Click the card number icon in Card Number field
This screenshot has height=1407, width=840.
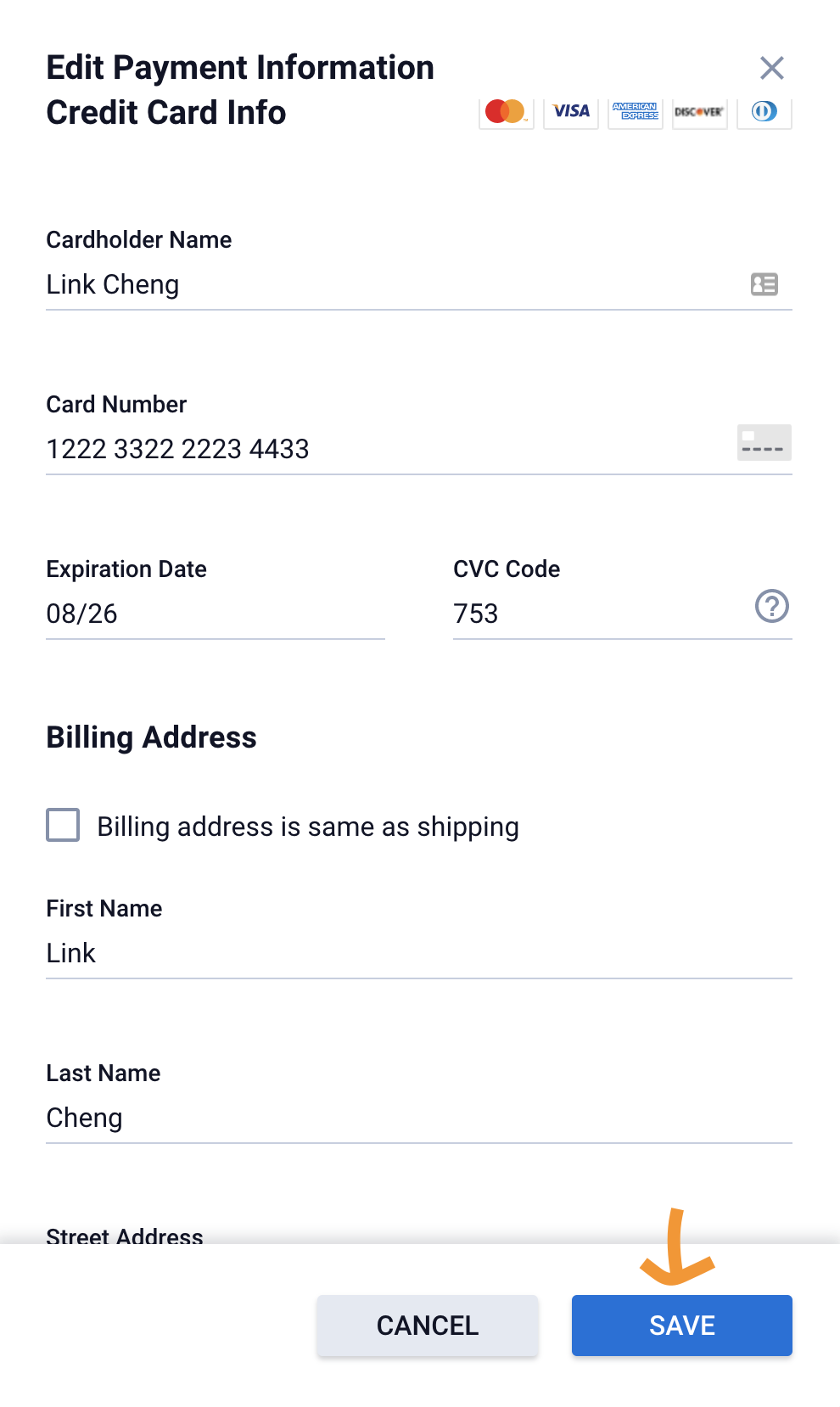tap(763, 442)
